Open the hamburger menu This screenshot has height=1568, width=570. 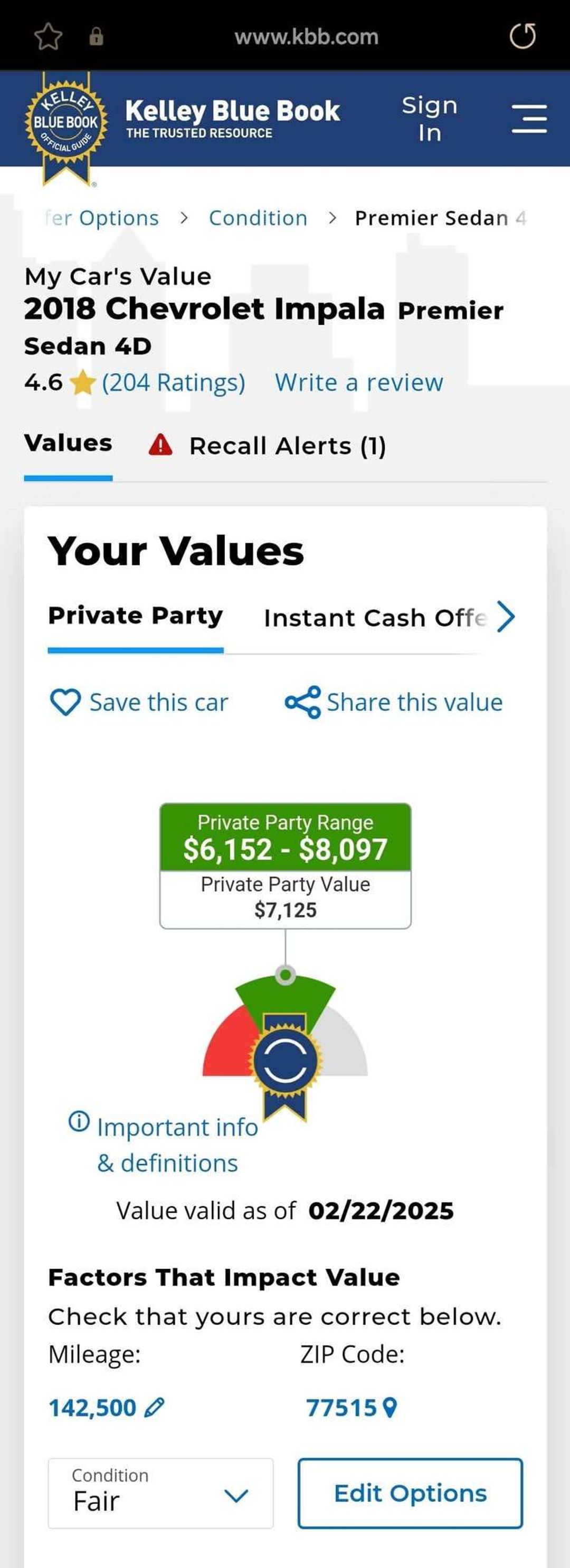tap(529, 118)
